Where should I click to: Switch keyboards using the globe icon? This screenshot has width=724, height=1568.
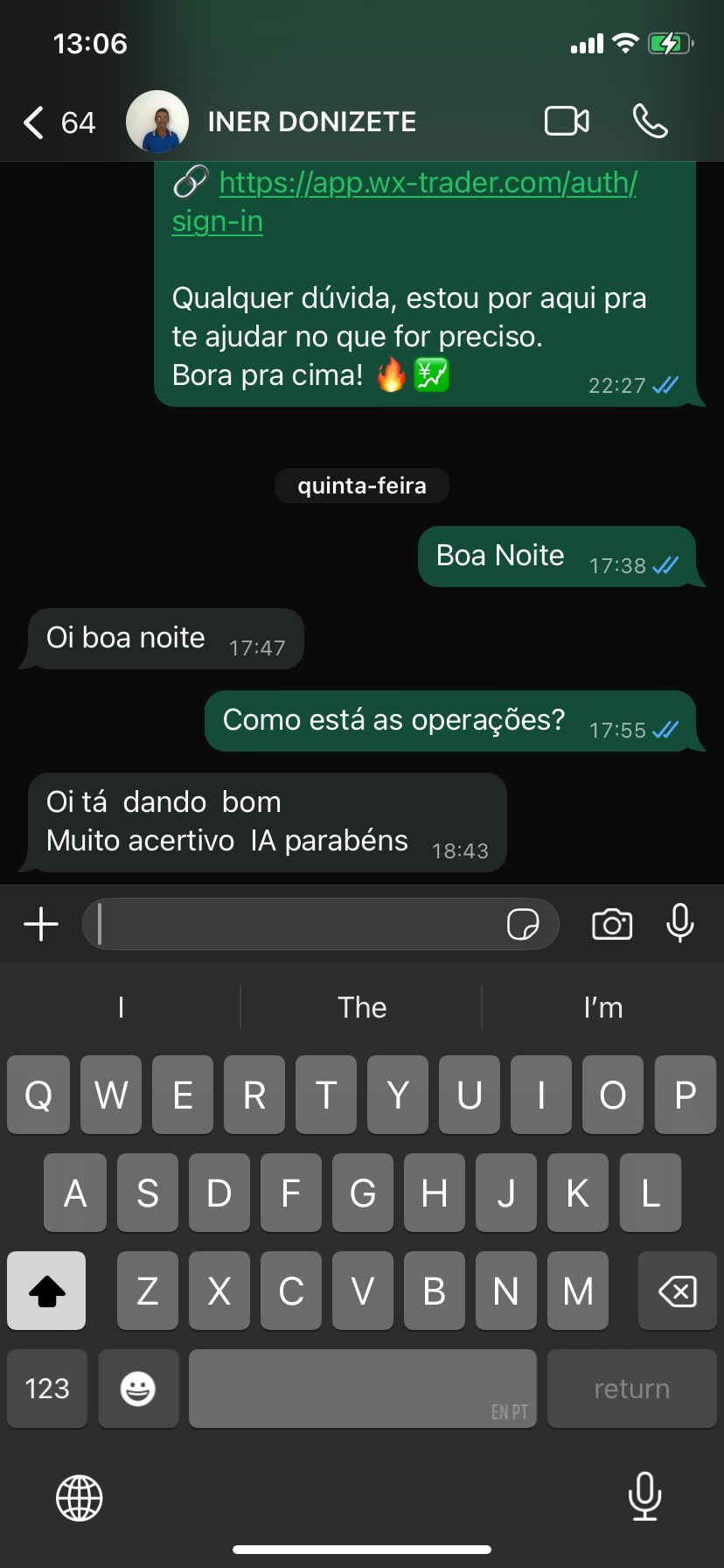pyautogui.click(x=79, y=1498)
